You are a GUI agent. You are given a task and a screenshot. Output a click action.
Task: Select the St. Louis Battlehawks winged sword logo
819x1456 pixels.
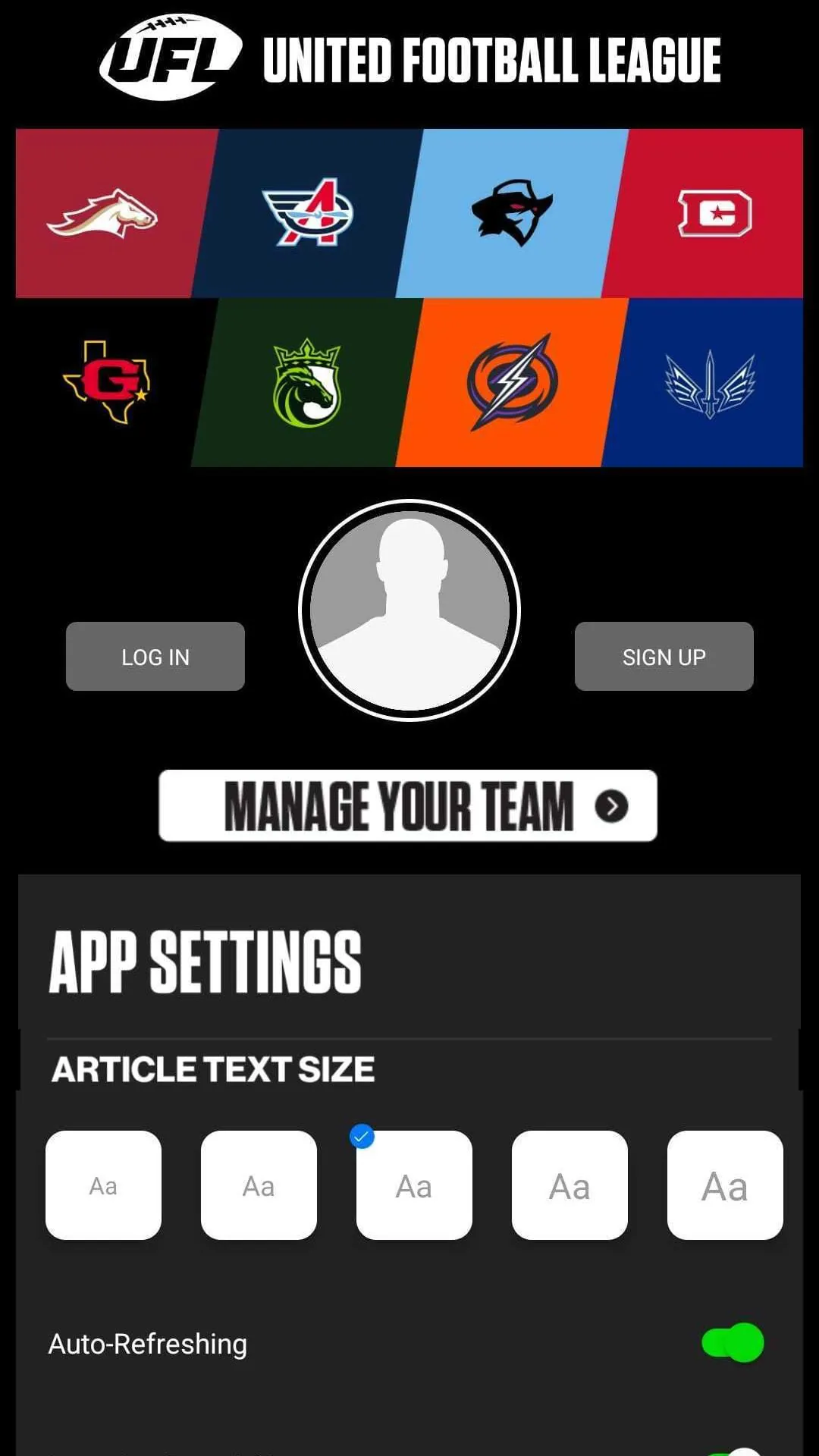713,383
